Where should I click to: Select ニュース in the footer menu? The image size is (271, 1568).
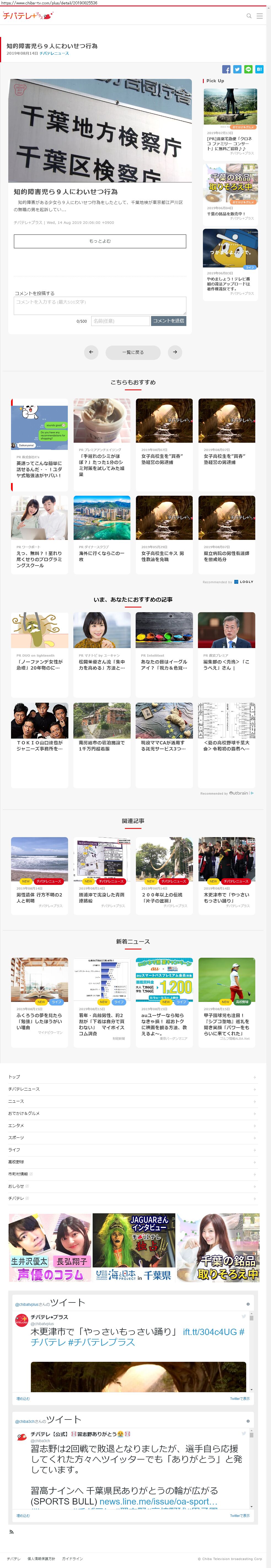click(17, 1101)
